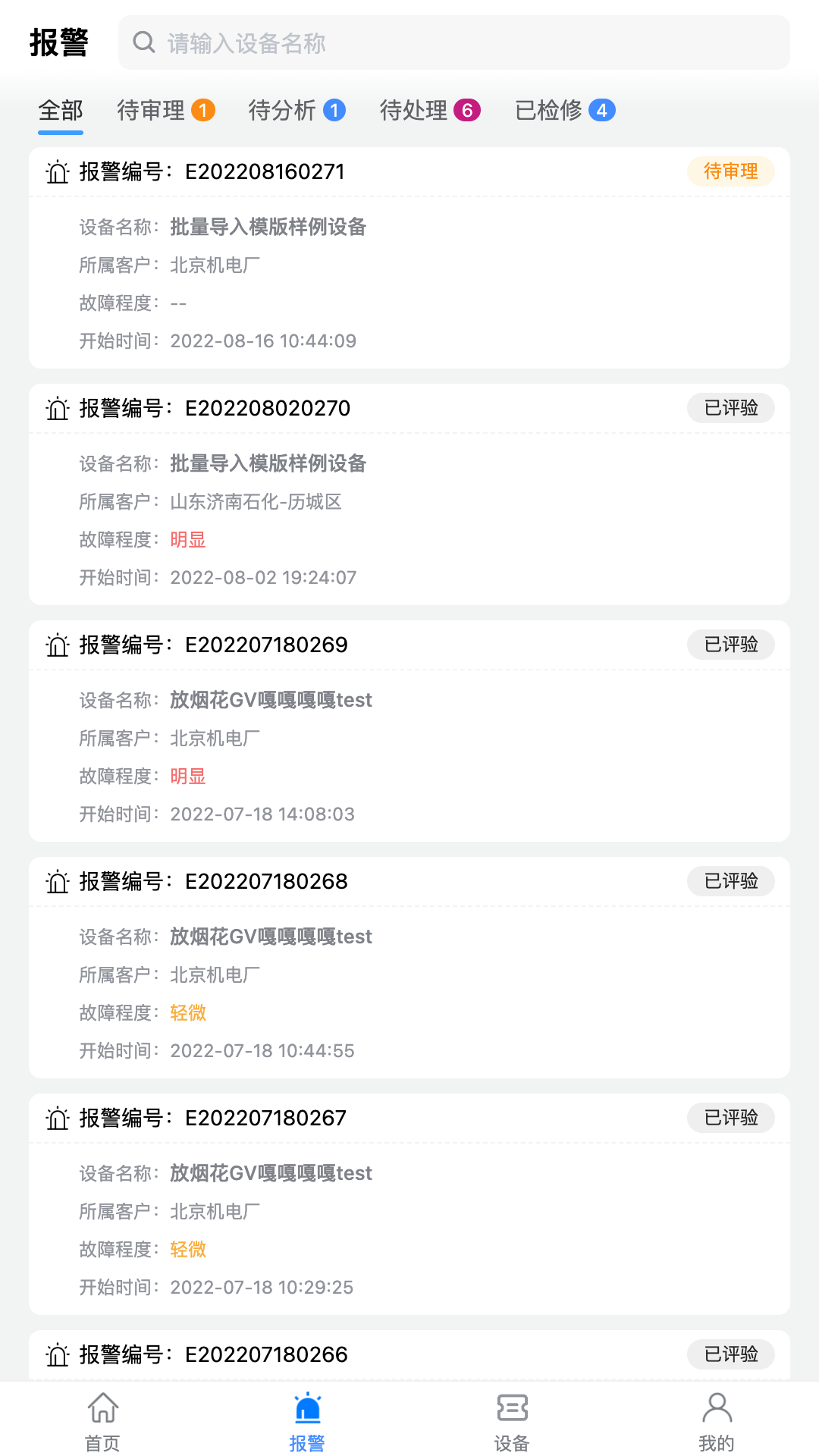819x1456 pixels.
Task: Tap the device name search field
Action: point(453,43)
